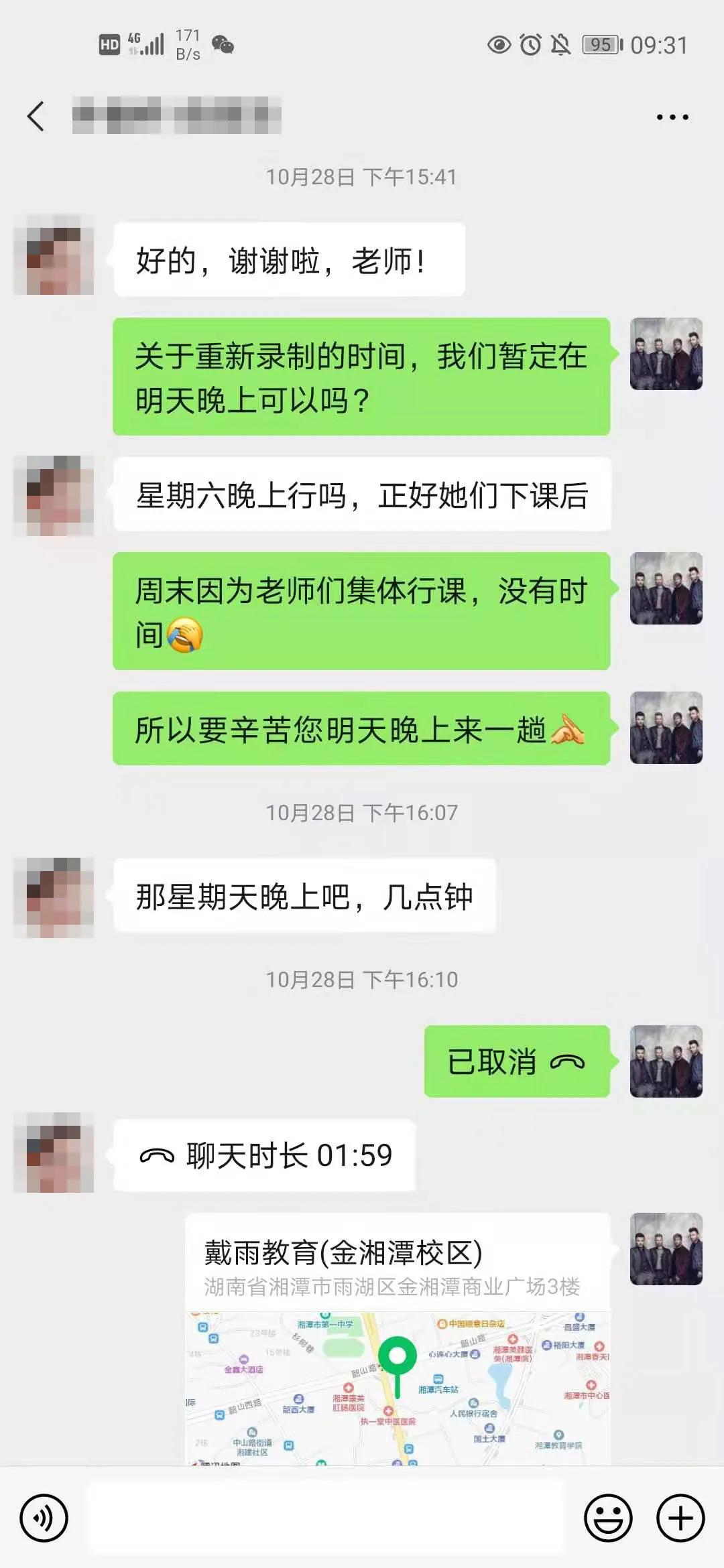Screen dimensions: 724x1568
Task: Open contact avatar beside 那星期天晚上吧 message
Action: click(54, 897)
